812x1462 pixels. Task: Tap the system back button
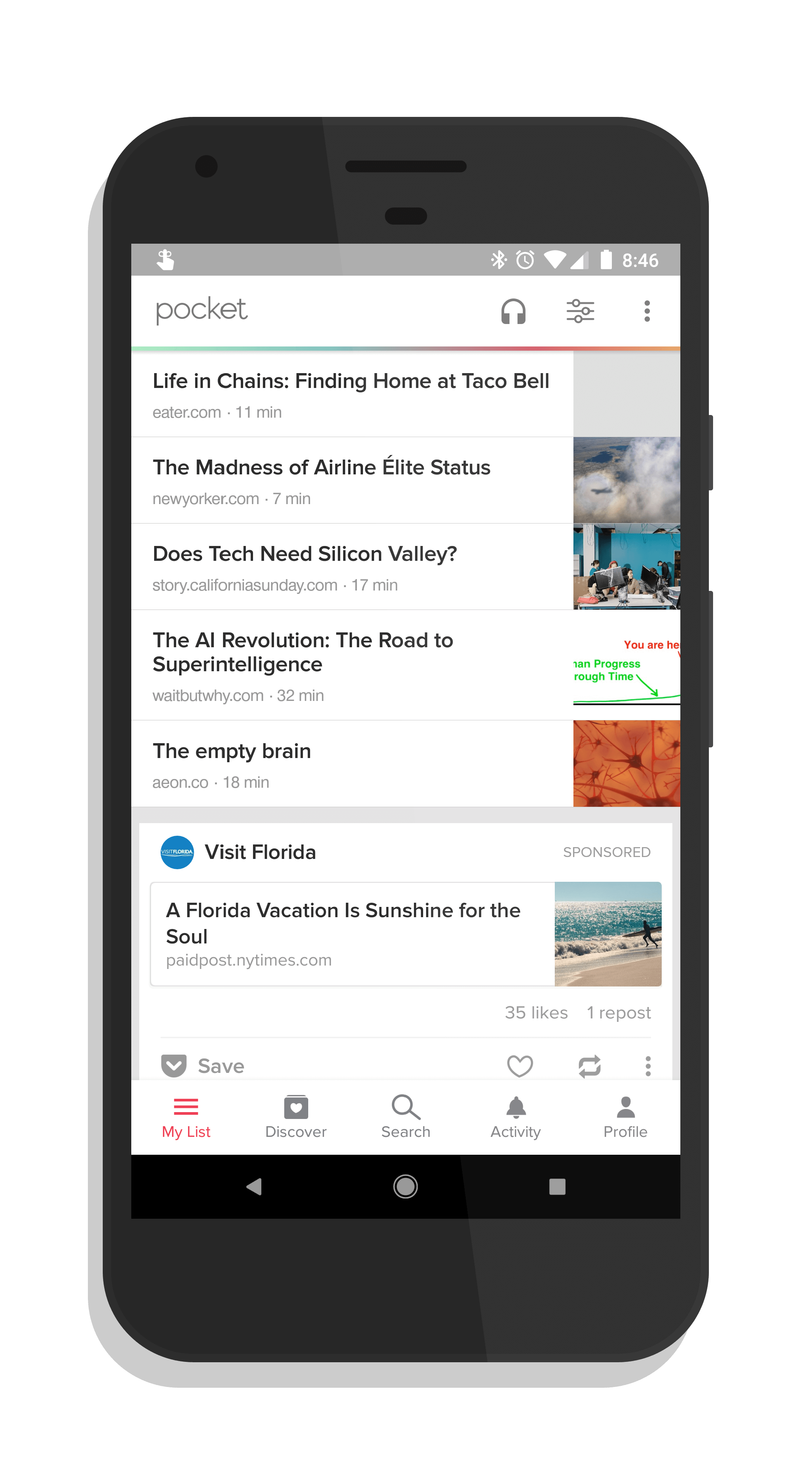(x=254, y=1187)
